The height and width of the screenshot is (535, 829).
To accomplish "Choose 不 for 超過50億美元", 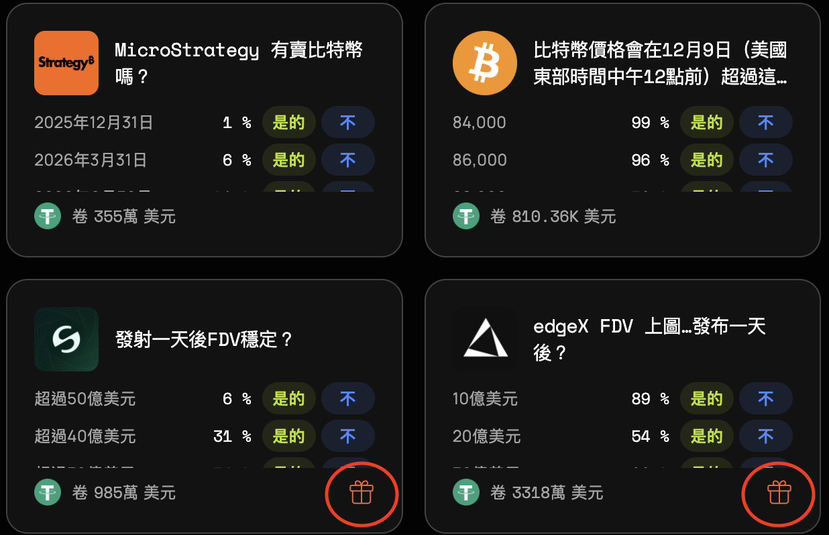I will pyautogui.click(x=348, y=399).
